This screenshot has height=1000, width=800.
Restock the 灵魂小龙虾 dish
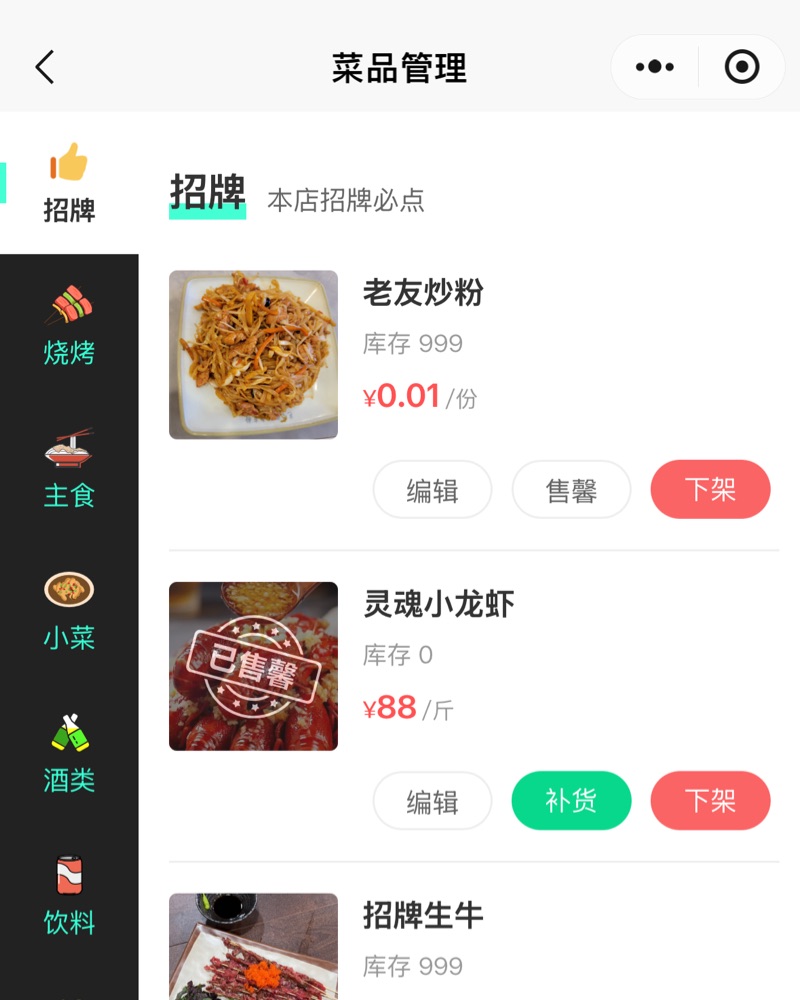[571, 800]
